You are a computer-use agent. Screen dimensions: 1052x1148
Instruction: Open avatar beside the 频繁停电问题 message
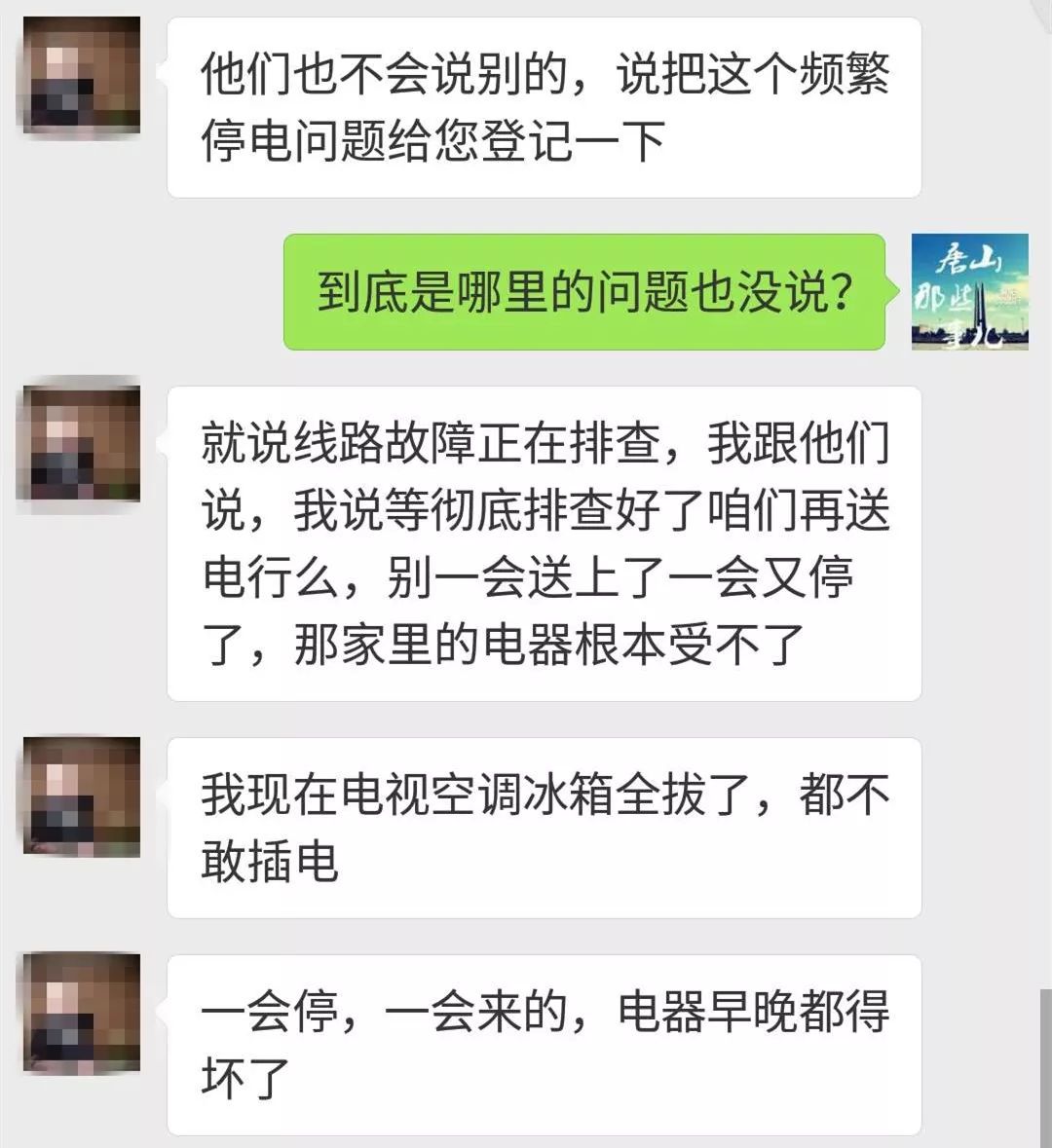(x=82, y=75)
